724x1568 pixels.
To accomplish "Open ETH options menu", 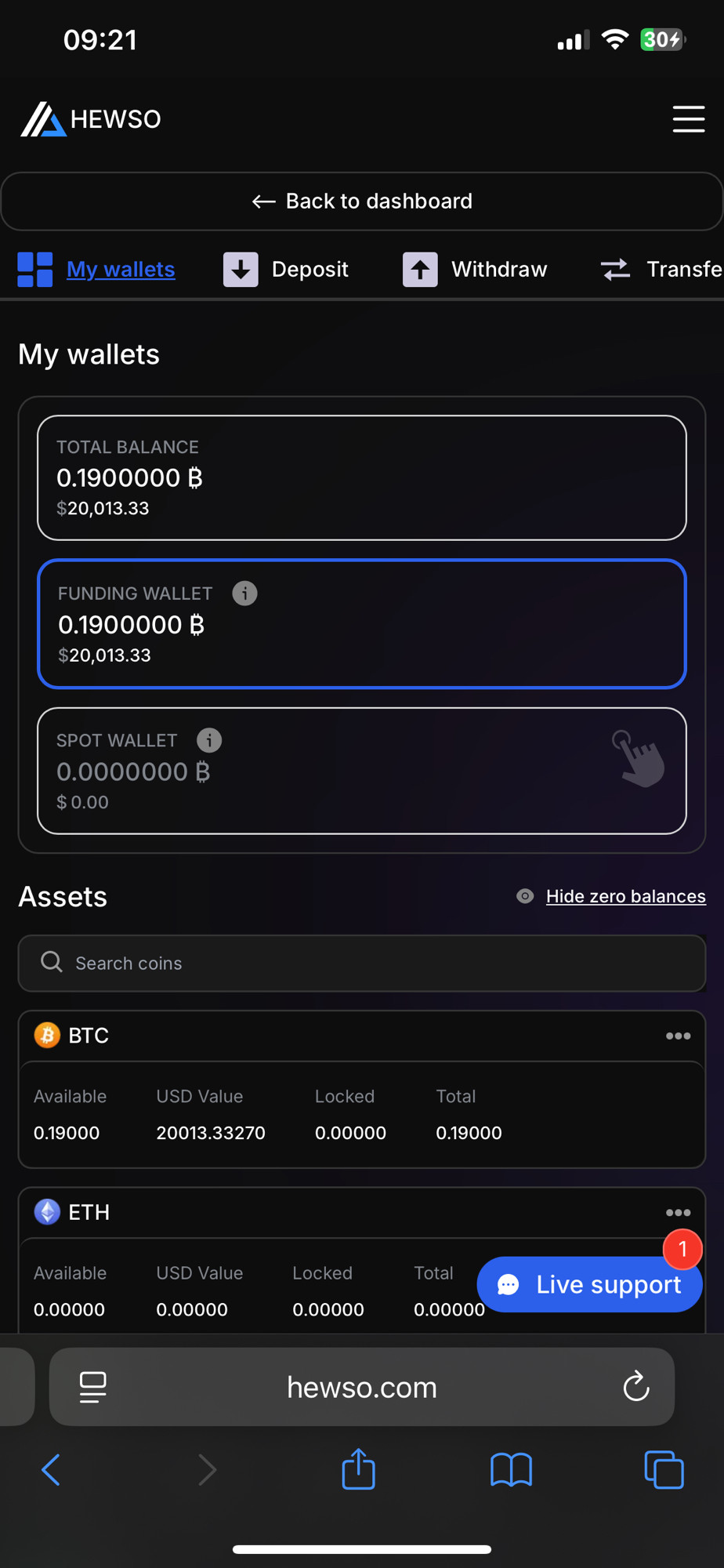I will tap(678, 1213).
